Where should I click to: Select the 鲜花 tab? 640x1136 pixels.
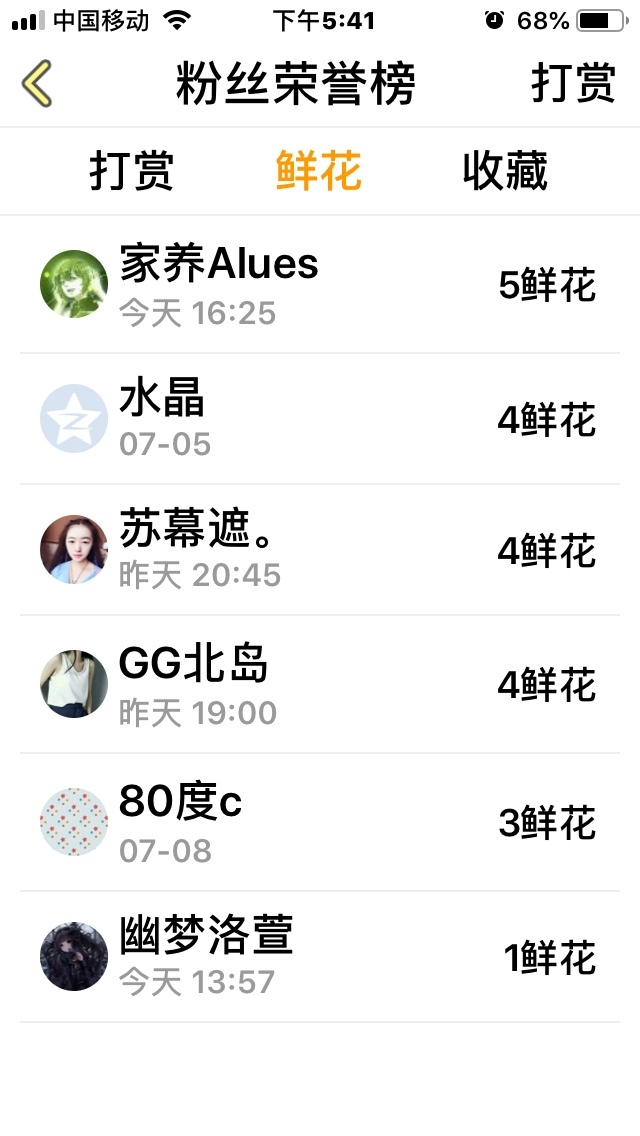click(x=318, y=172)
